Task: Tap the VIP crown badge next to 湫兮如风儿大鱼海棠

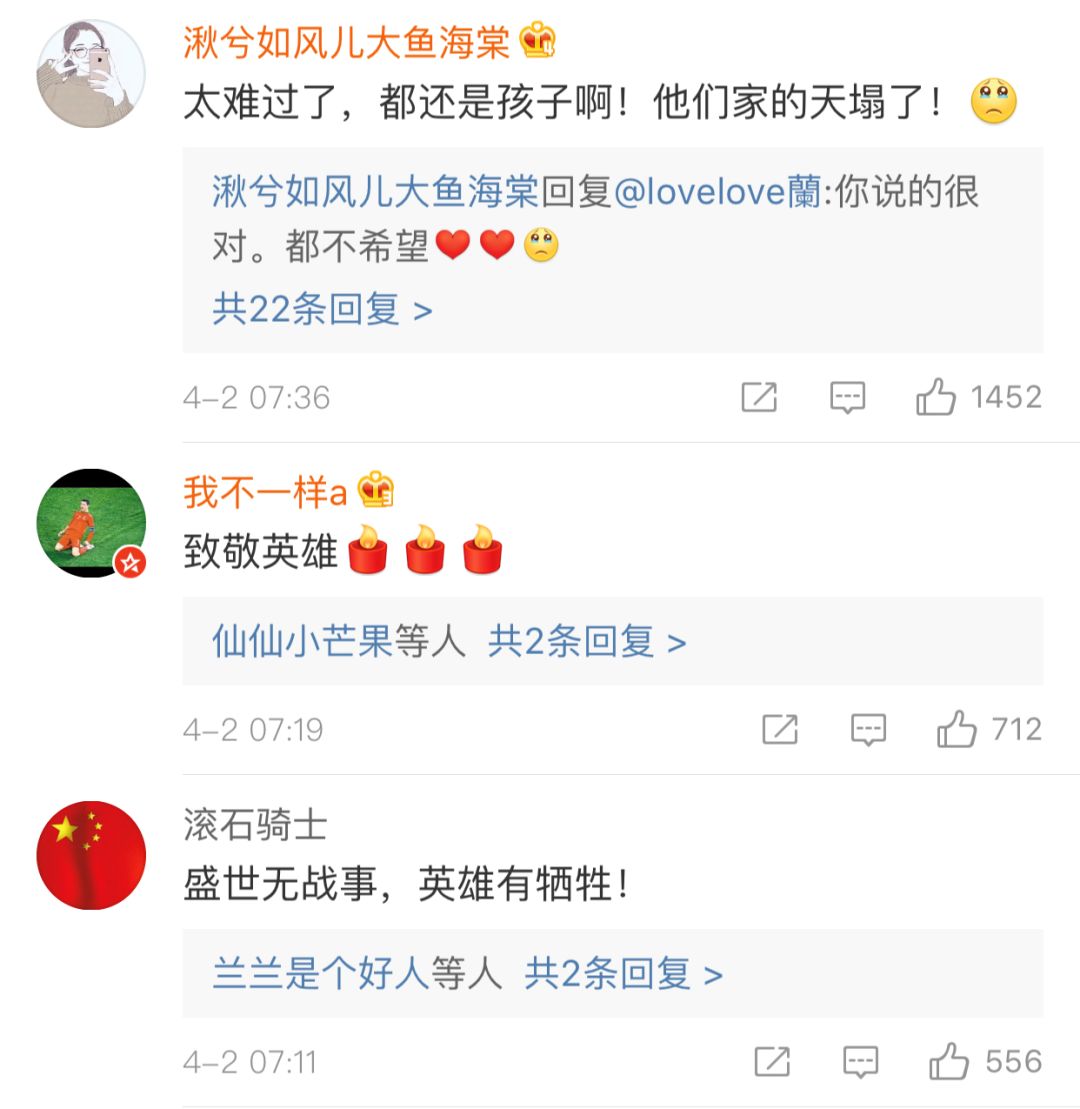Action: click(x=537, y=42)
